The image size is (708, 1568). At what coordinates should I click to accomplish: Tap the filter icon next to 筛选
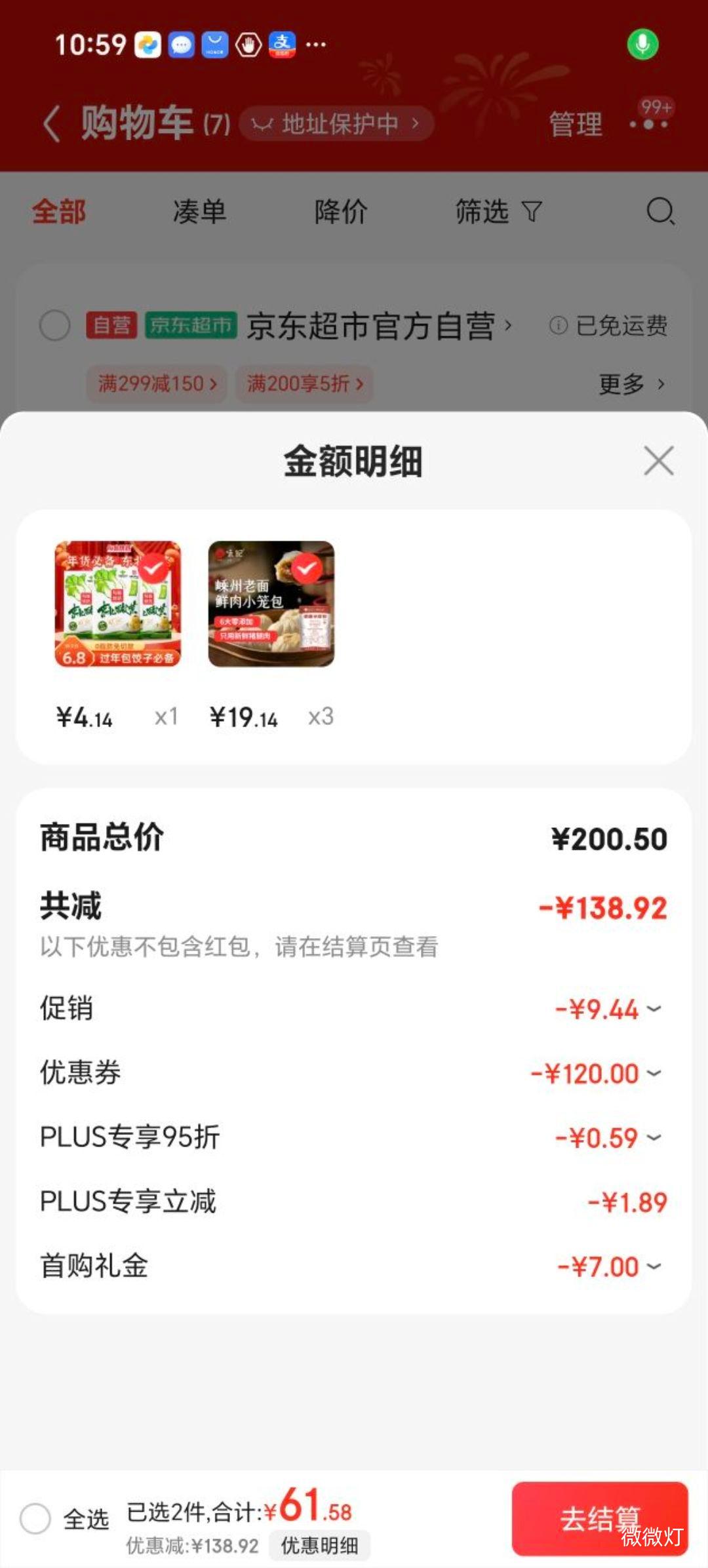coord(531,211)
